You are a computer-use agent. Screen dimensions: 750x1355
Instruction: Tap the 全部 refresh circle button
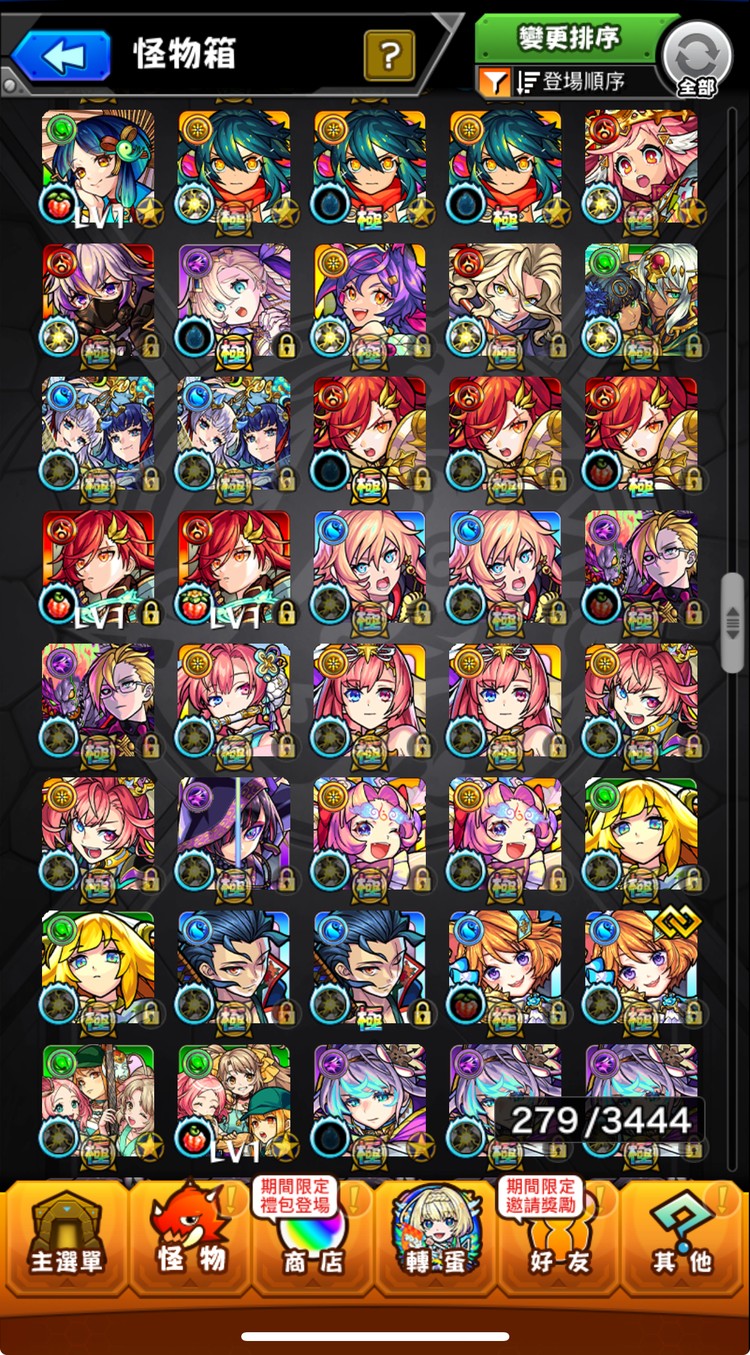pos(697,59)
